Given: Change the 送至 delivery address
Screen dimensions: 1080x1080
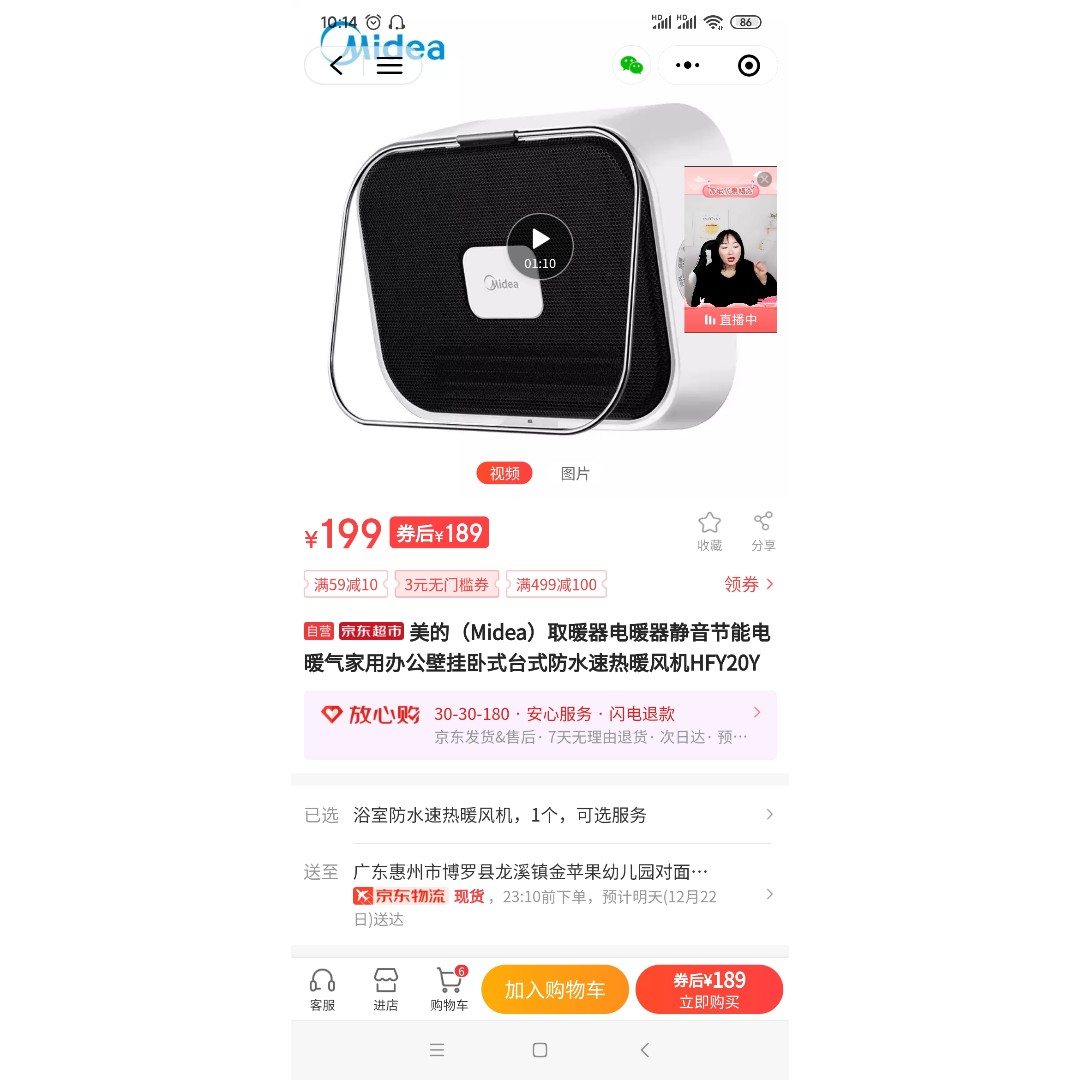Looking at the screenshot, I should point(540,893).
